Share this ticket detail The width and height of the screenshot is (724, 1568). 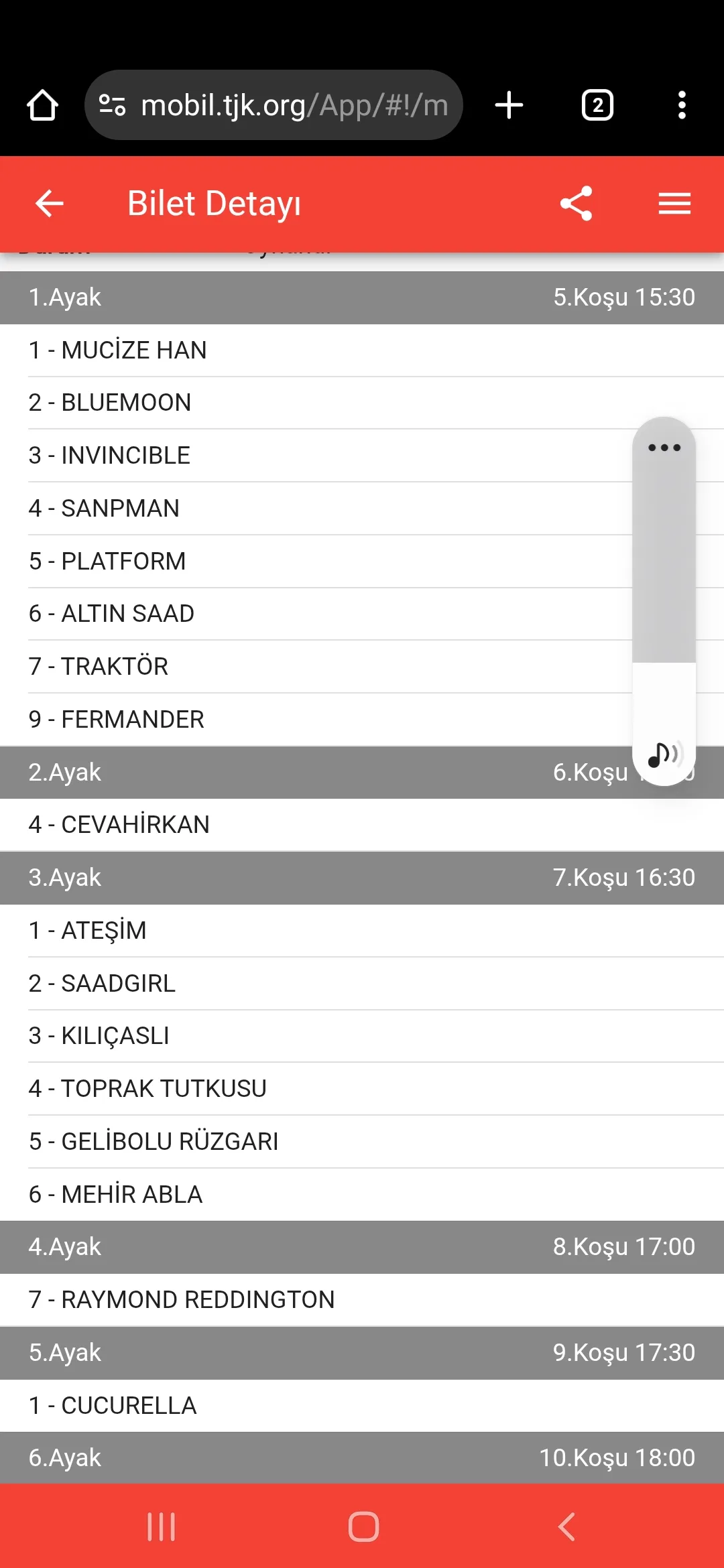[x=576, y=203]
